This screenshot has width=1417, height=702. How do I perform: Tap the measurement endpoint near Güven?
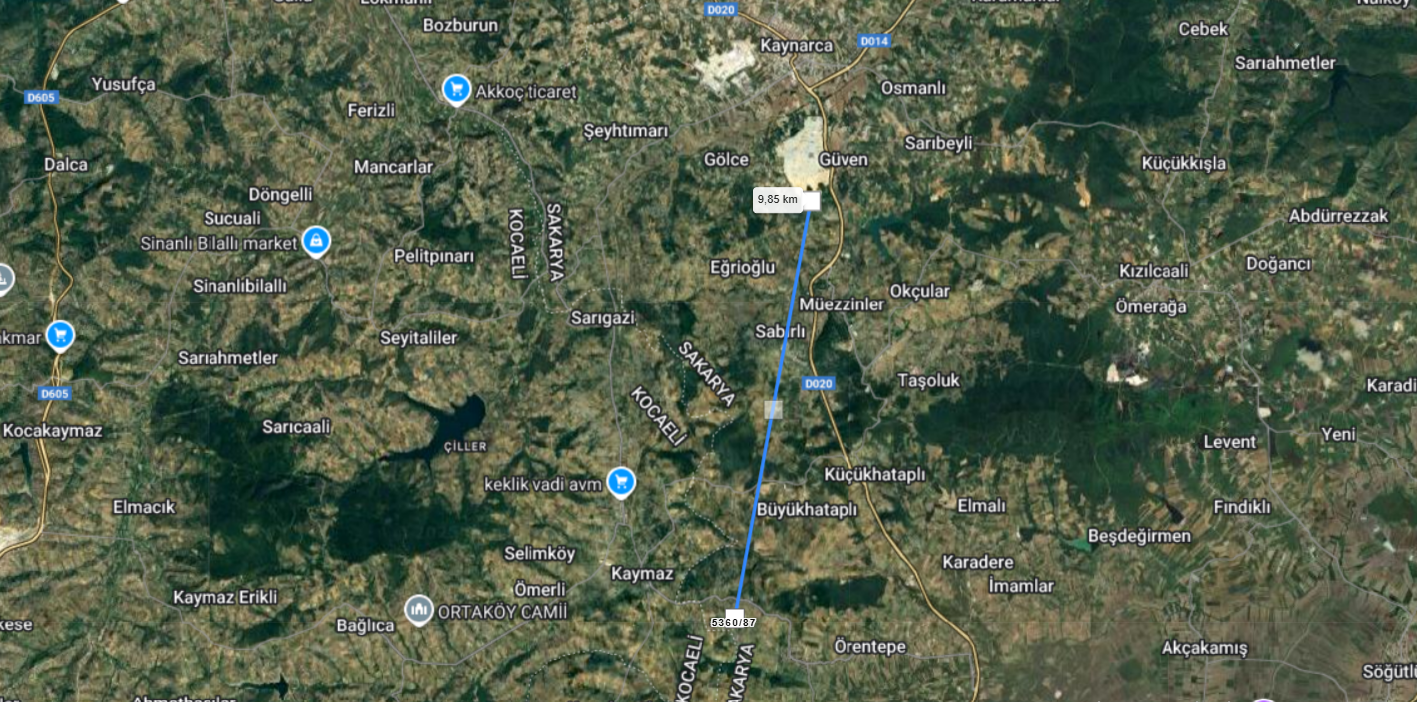click(811, 201)
